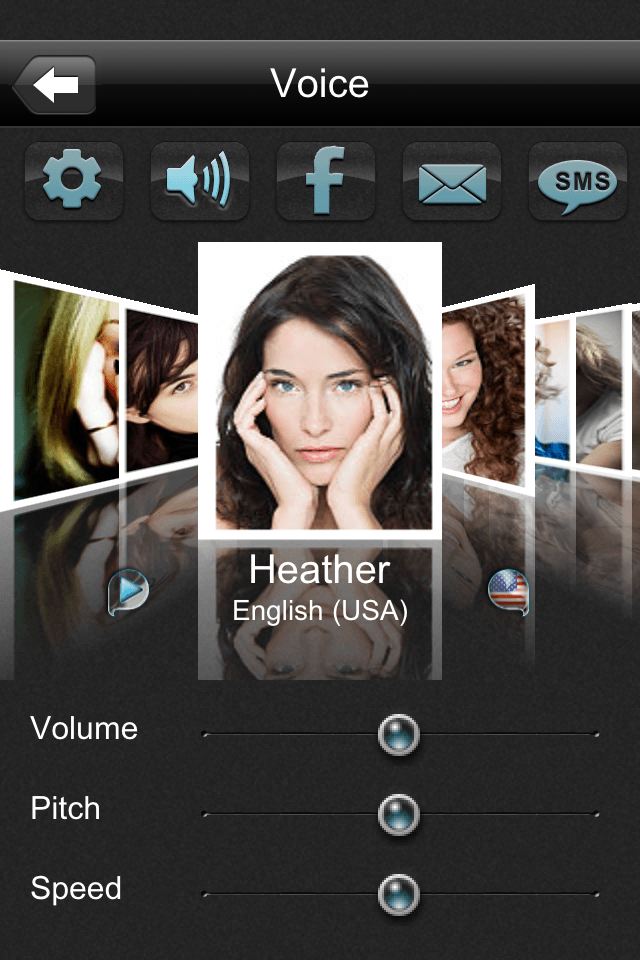Screen dimensions: 640x960
Task: Tap the Volume slider knob
Action: click(x=399, y=735)
